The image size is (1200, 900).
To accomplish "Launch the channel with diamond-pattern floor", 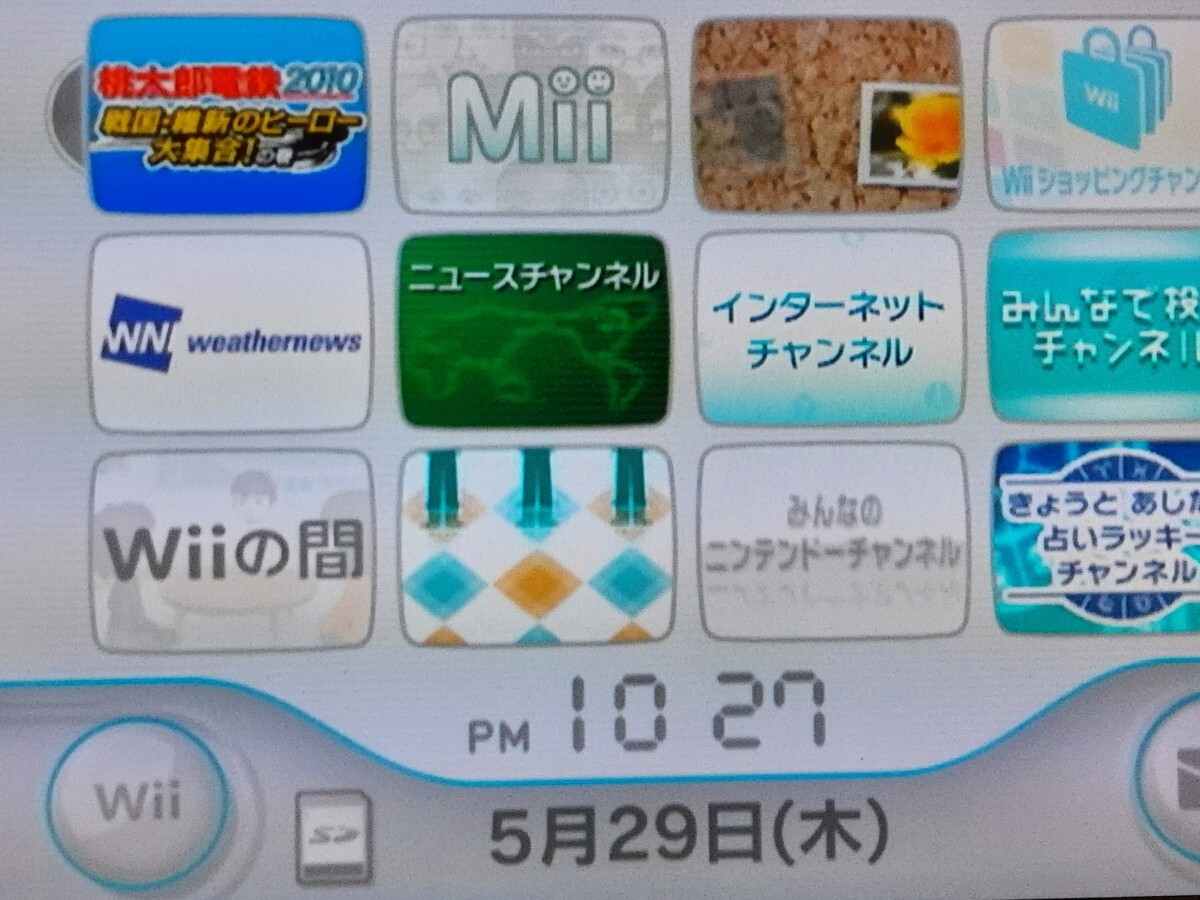I will [536, 546].
